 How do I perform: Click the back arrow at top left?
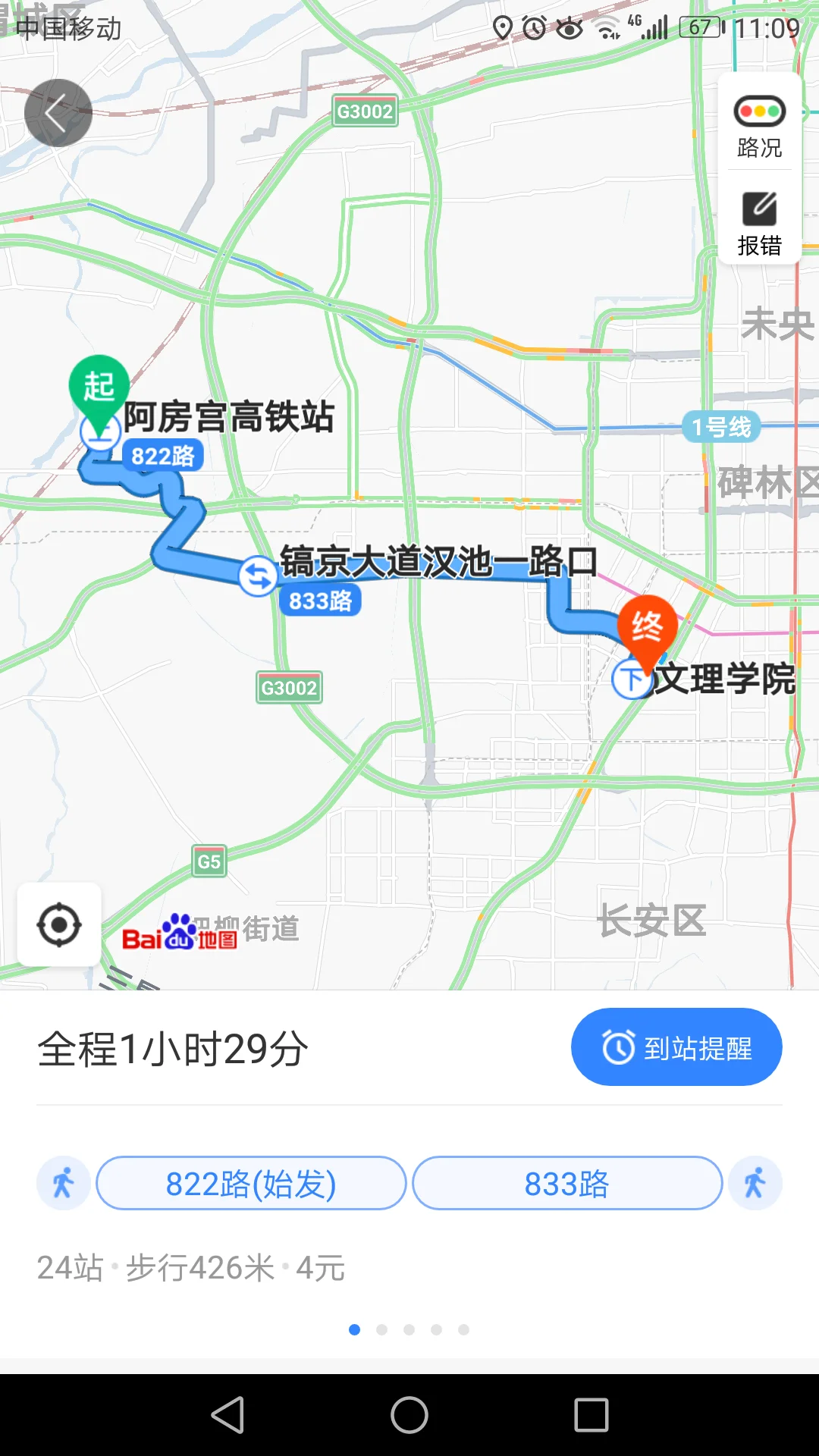click(58, 112)
